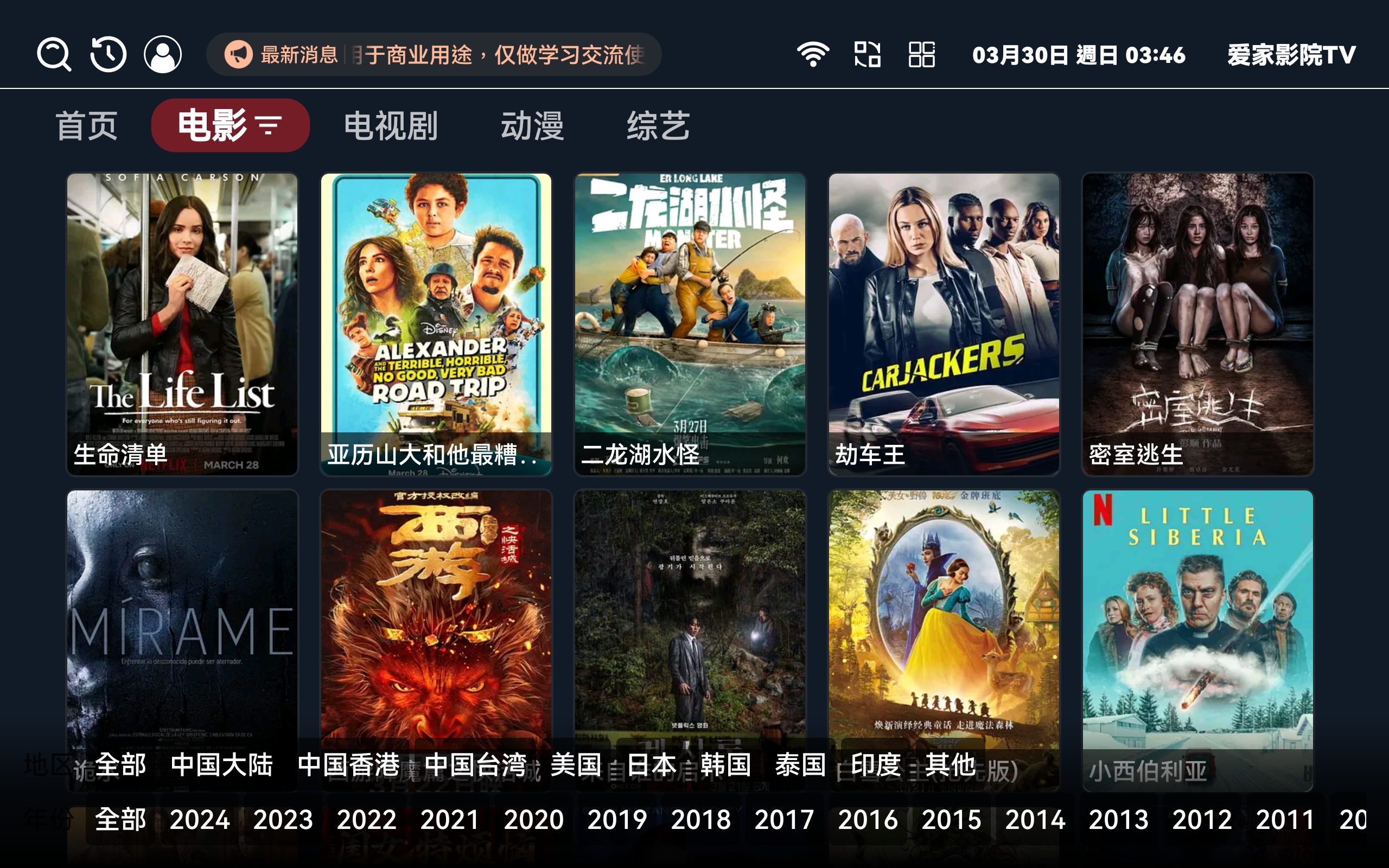
Task: Filter year by 2019
Action: pos(617,820)
